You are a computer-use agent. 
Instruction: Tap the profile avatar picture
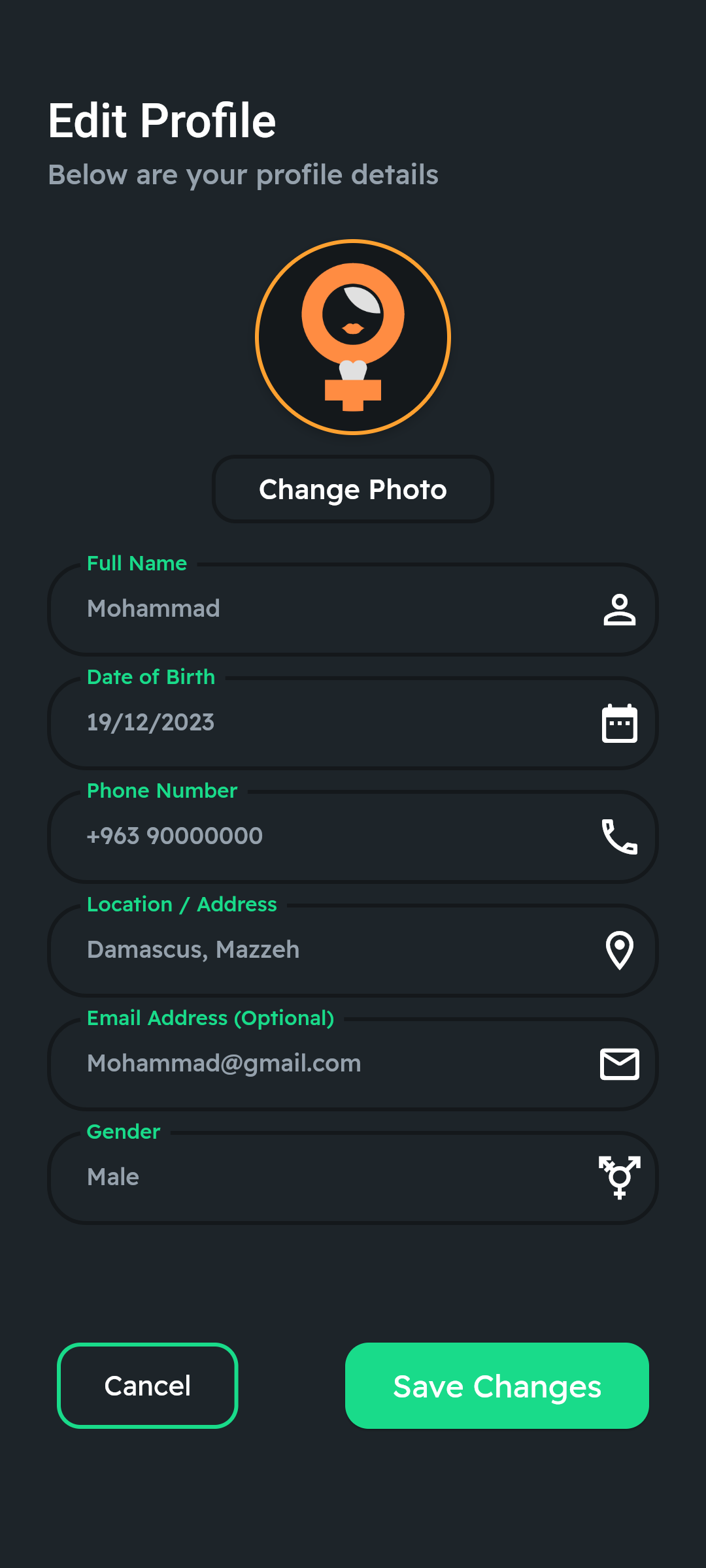pos(353,337)
